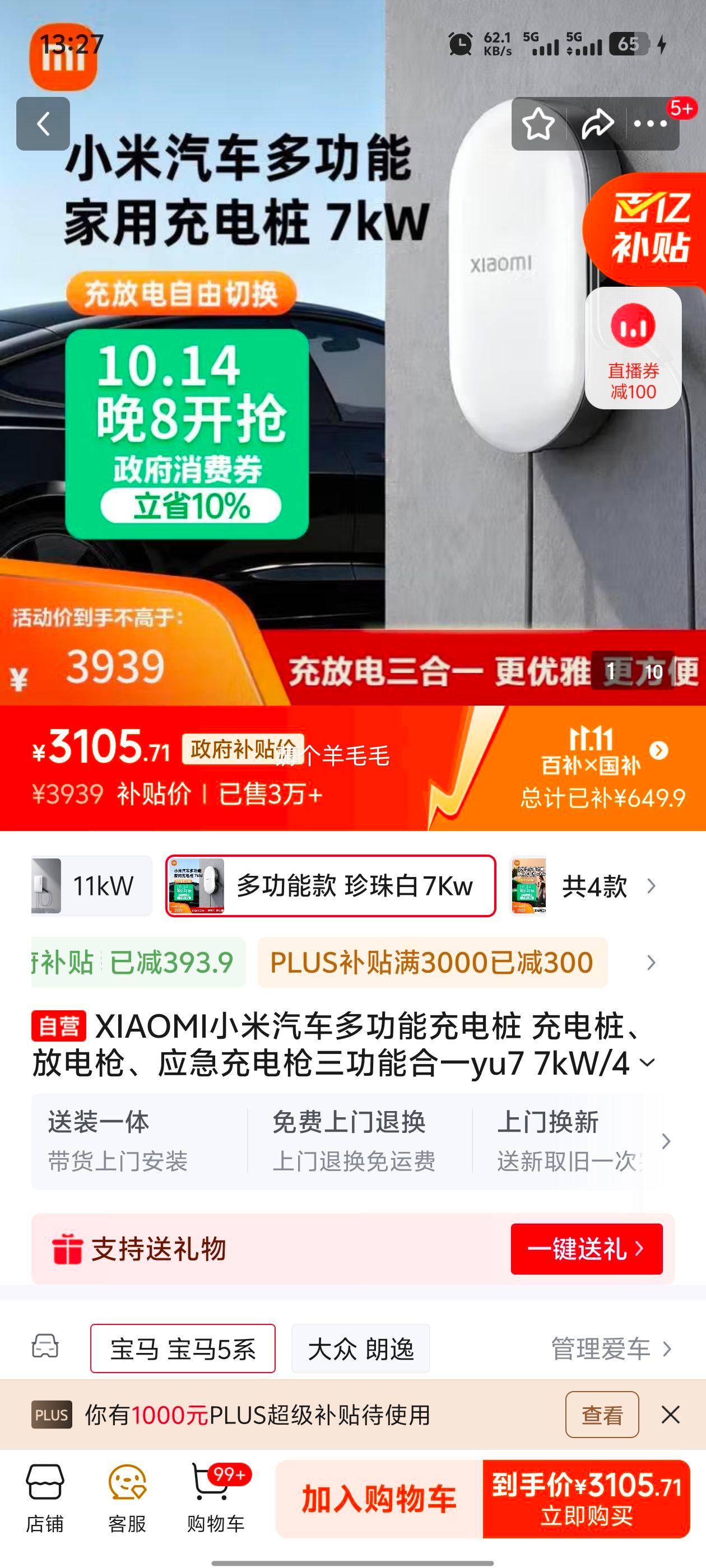This screenshot has width=706, height=1568.
Task: Expand the full product title
Action: pos(646,1063)
